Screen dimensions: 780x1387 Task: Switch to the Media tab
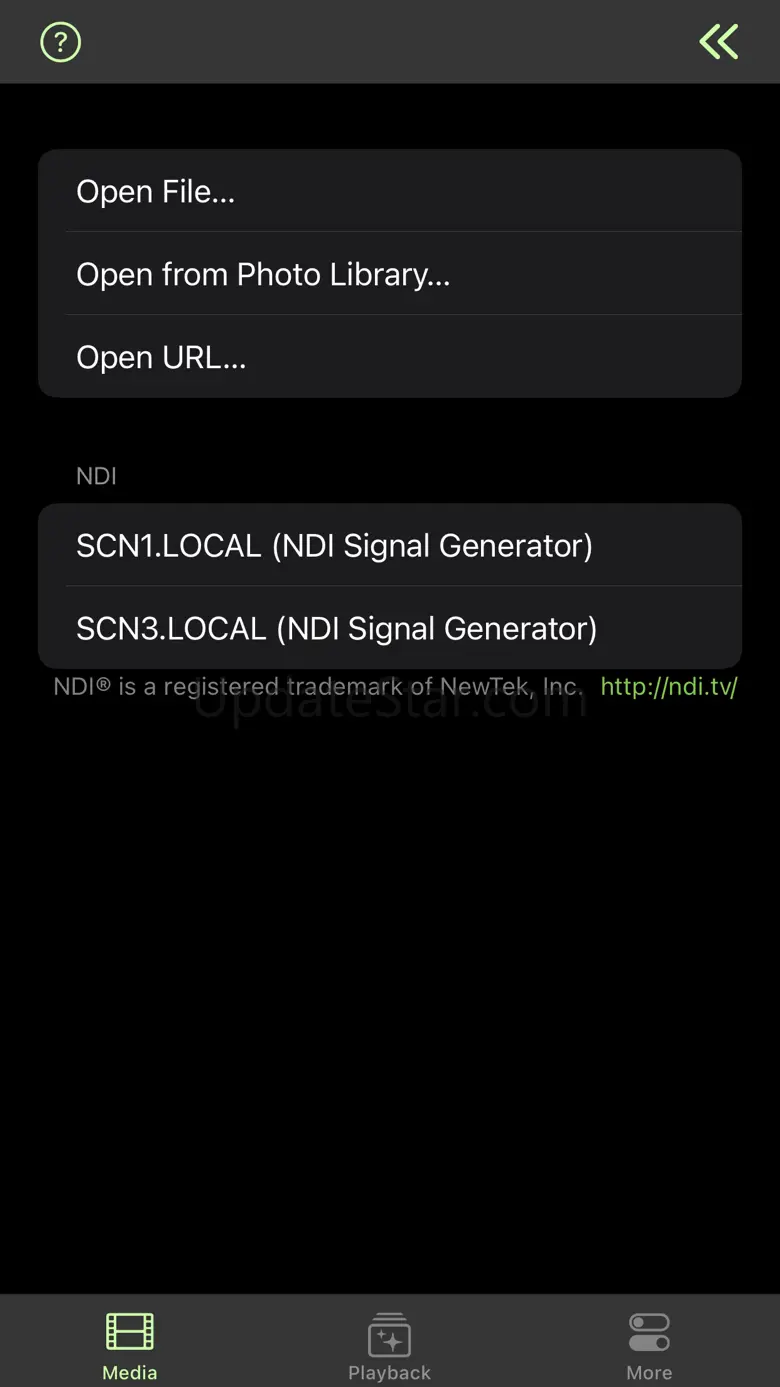click(x=130, y=1346)
